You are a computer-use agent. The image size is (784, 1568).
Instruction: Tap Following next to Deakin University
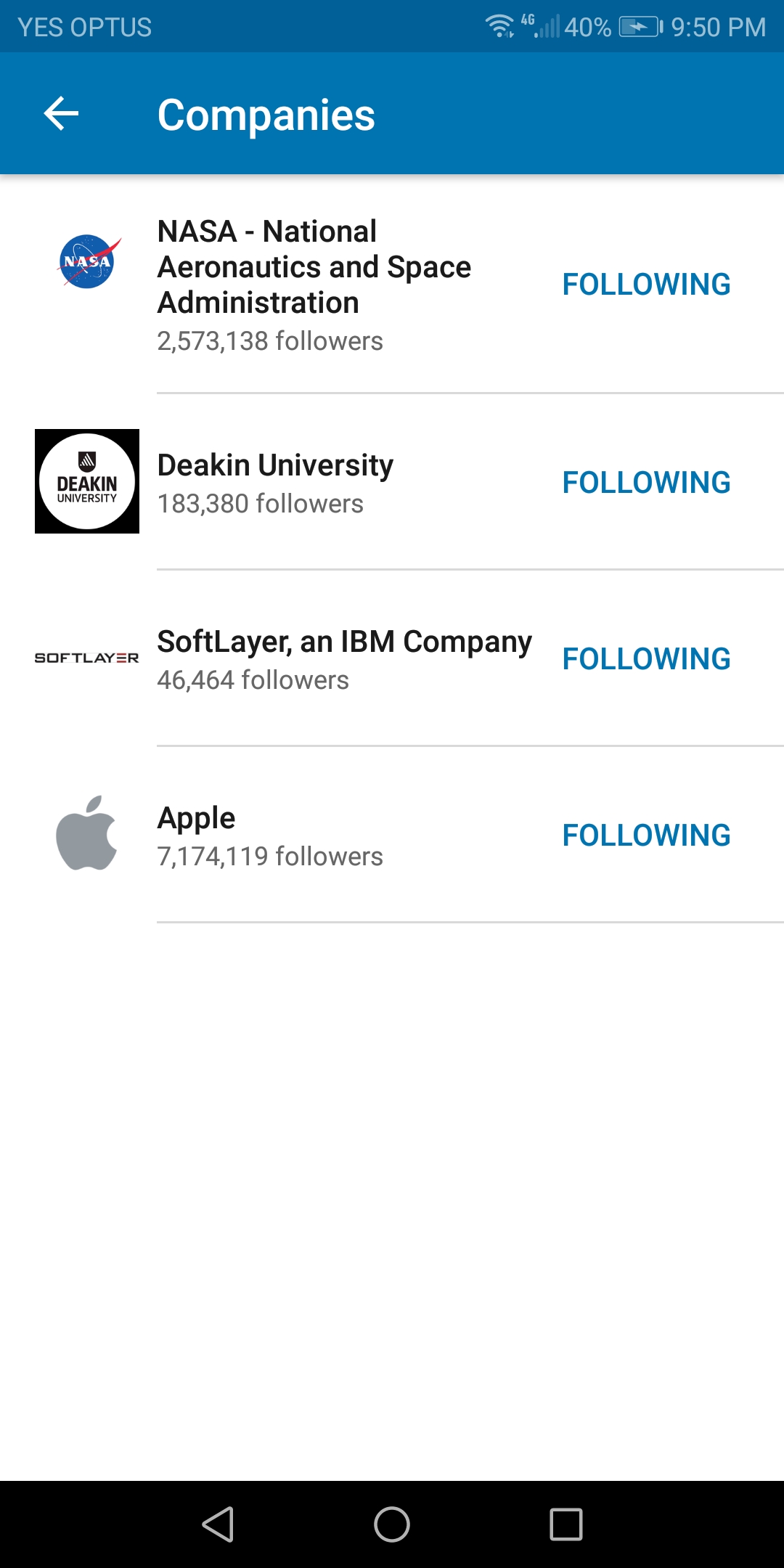pyautogui.click(x=646, y=483)
